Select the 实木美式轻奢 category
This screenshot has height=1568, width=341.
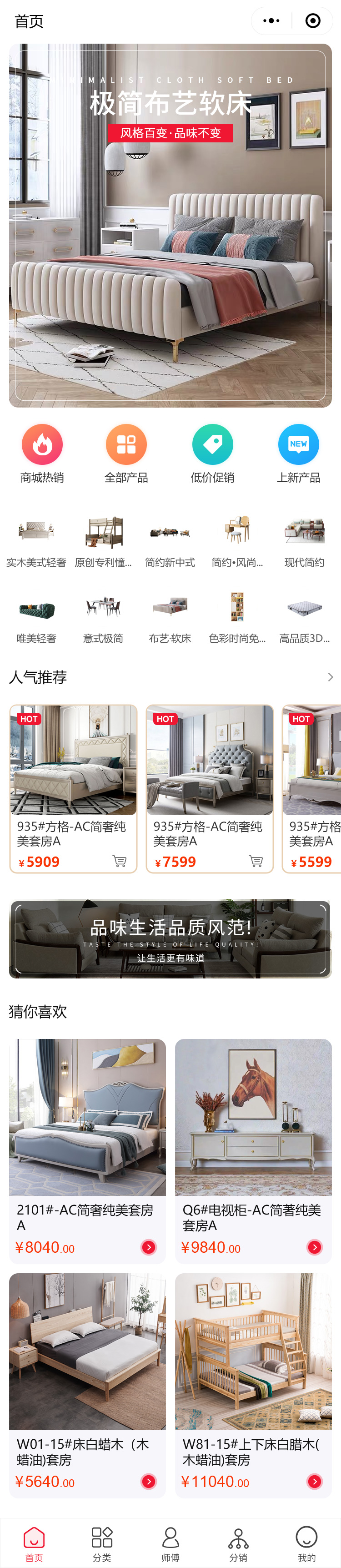[x=36, y=541]
